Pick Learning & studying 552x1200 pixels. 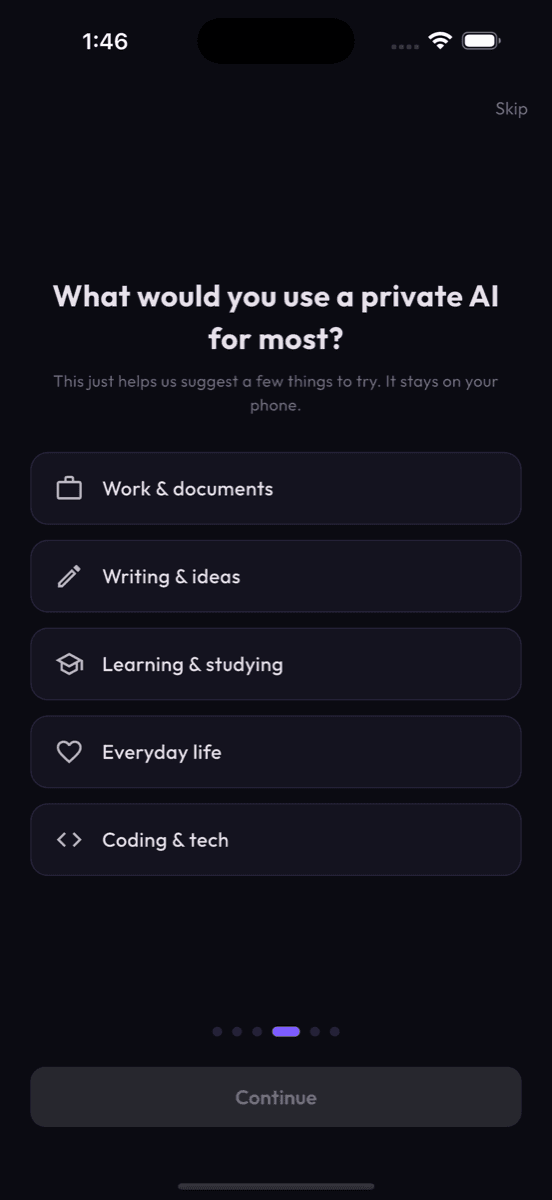(x=276, y=664)
